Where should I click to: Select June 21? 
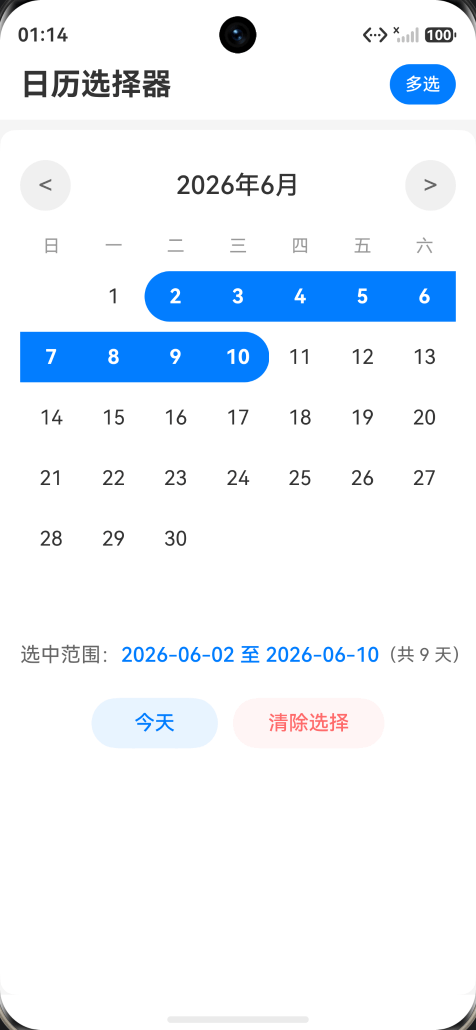click(51, 478)
